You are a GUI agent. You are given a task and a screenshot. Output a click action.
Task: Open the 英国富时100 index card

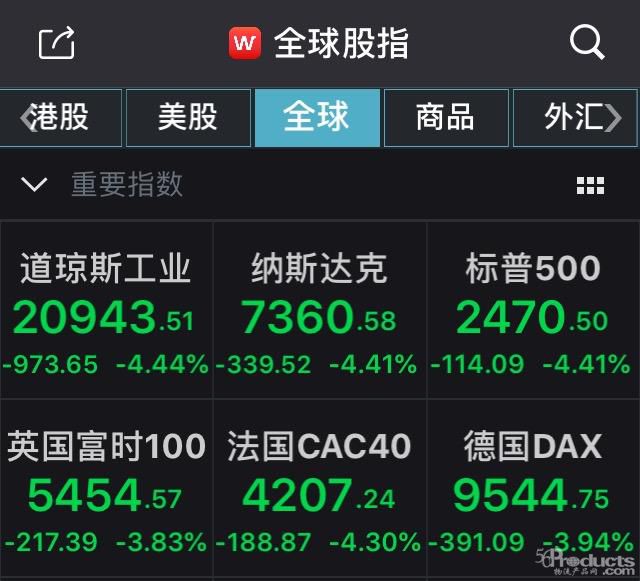pyautogui.click(x=106, y=490)
